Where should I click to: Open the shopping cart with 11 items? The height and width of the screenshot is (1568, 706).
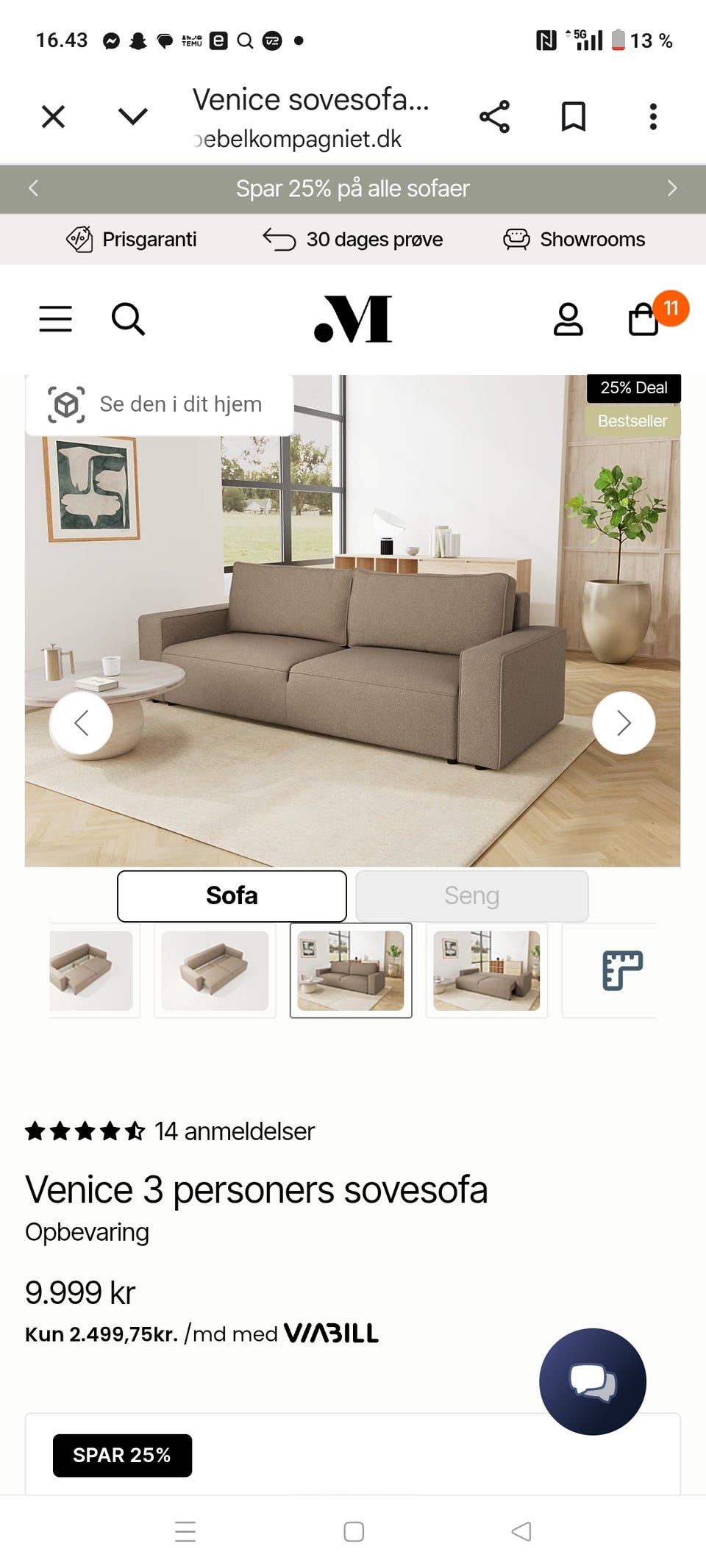pyautogui.click(x=643, y=319)
